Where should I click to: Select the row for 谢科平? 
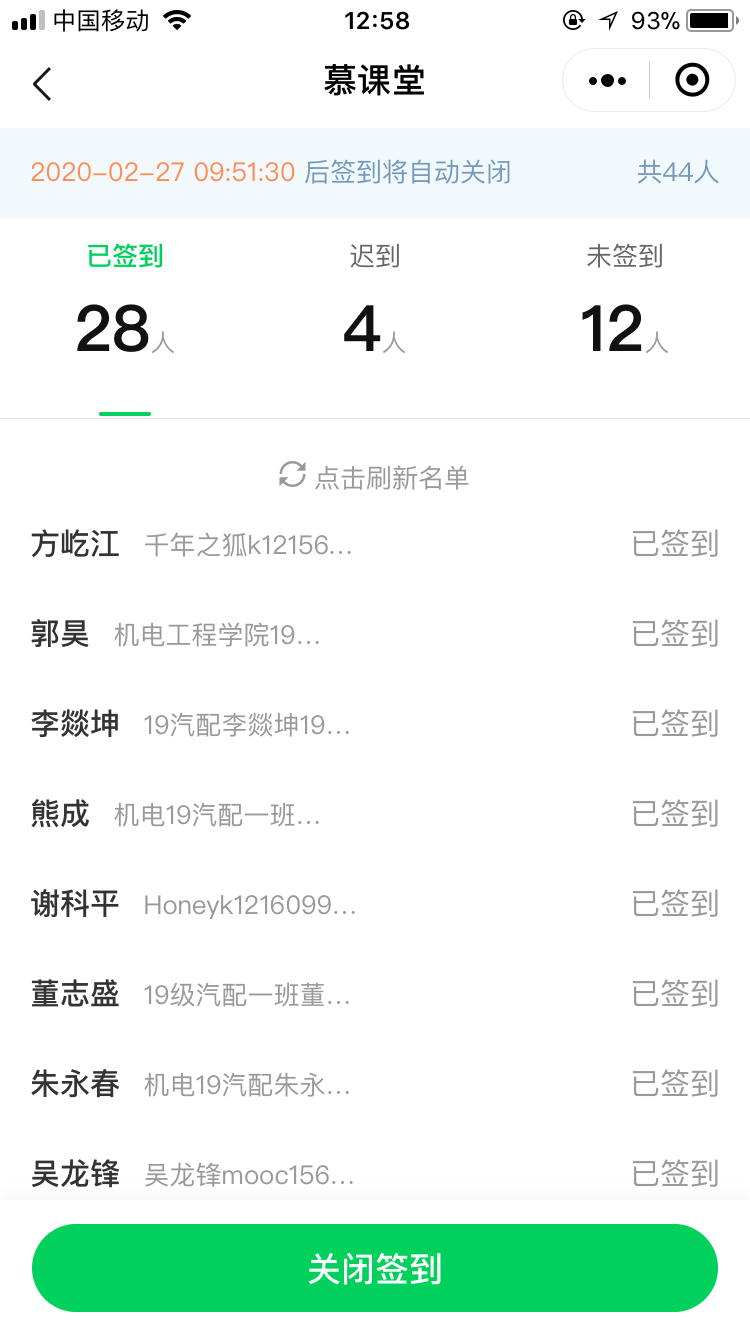pyautogui.click(x=375, y=904)
